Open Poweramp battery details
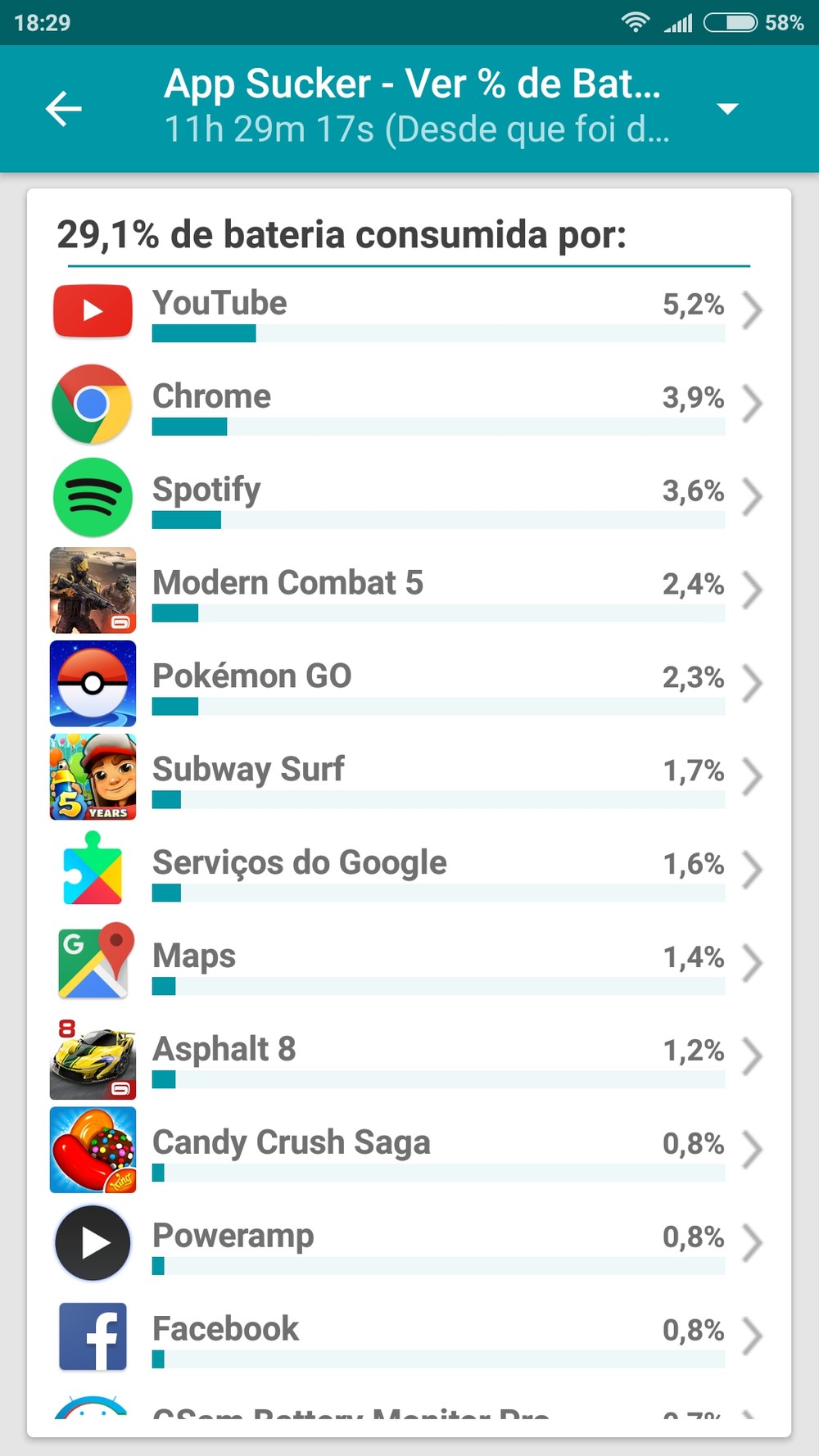Image resolution: width=819 pixels, height=1456 pixels. [x=409, y=1243]
